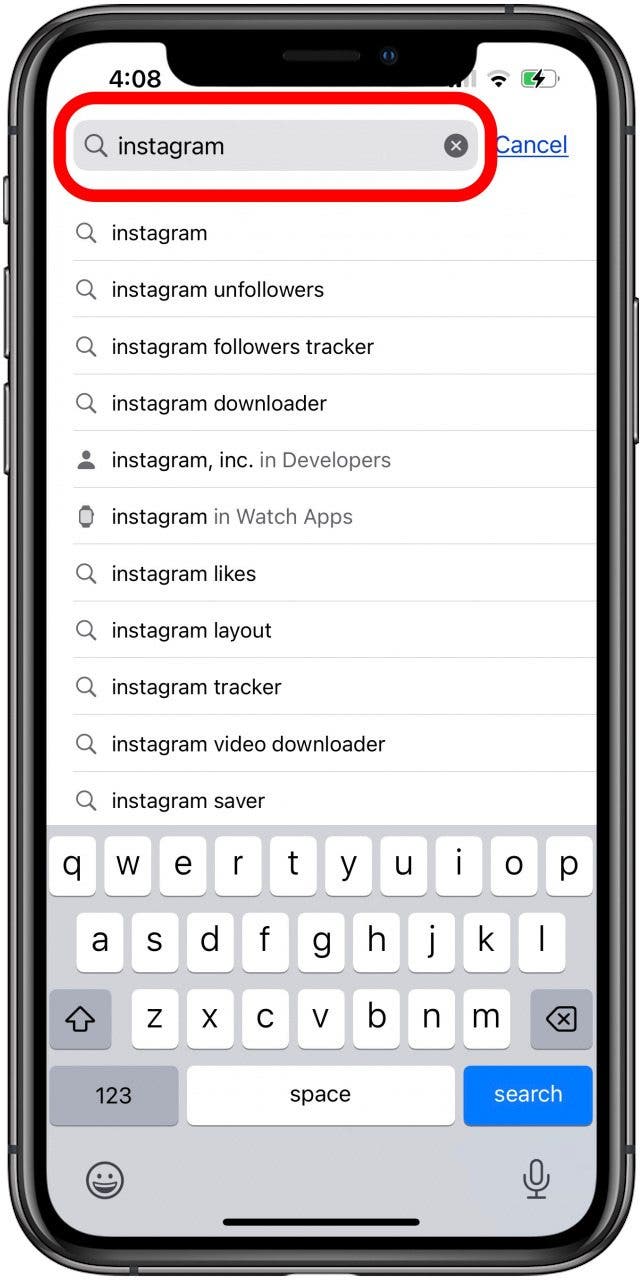
Task: Pick the "instagram tracker" suggestion
Action: [196, 688]
